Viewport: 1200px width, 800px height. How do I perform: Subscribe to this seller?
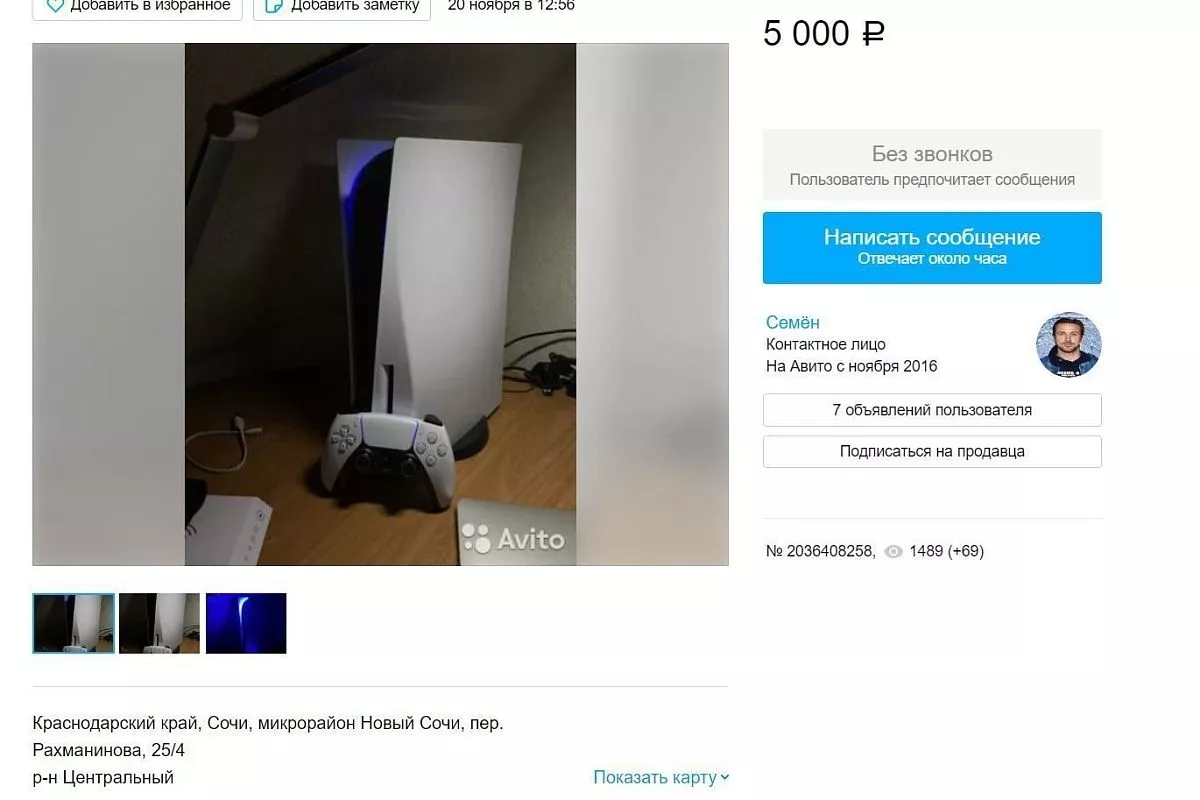[931, 451]
